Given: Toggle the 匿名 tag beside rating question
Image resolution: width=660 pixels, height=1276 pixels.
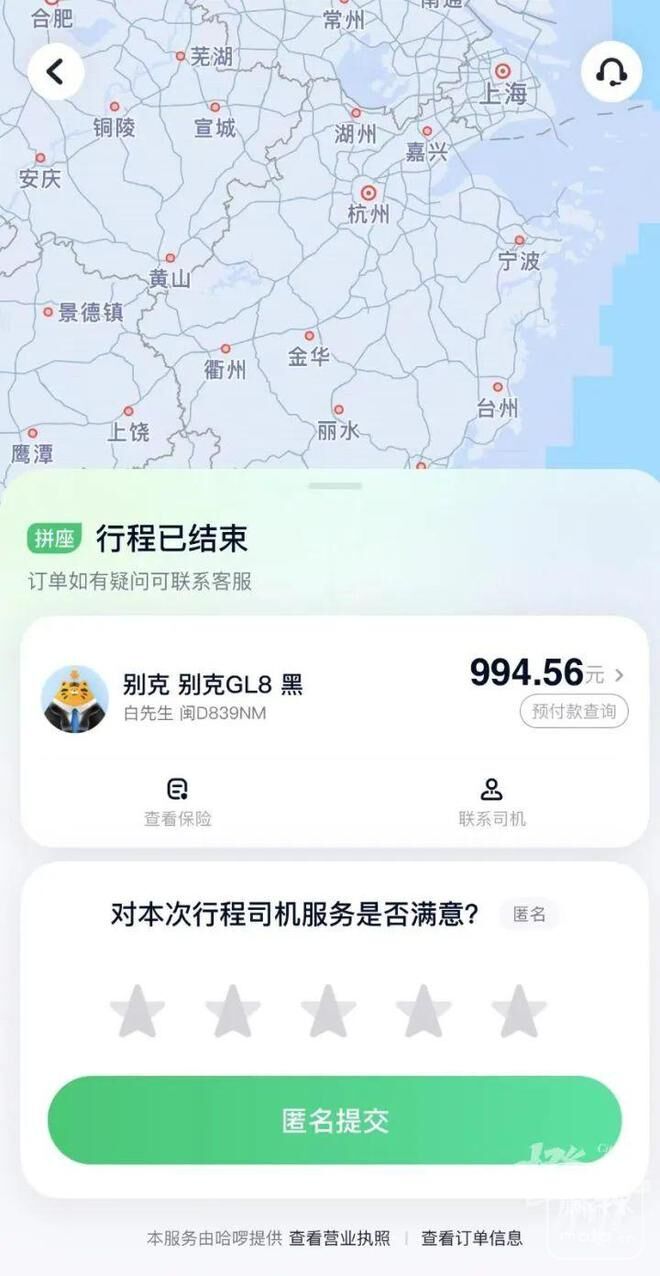Looking at the screenshot, I should click(529, 914).
